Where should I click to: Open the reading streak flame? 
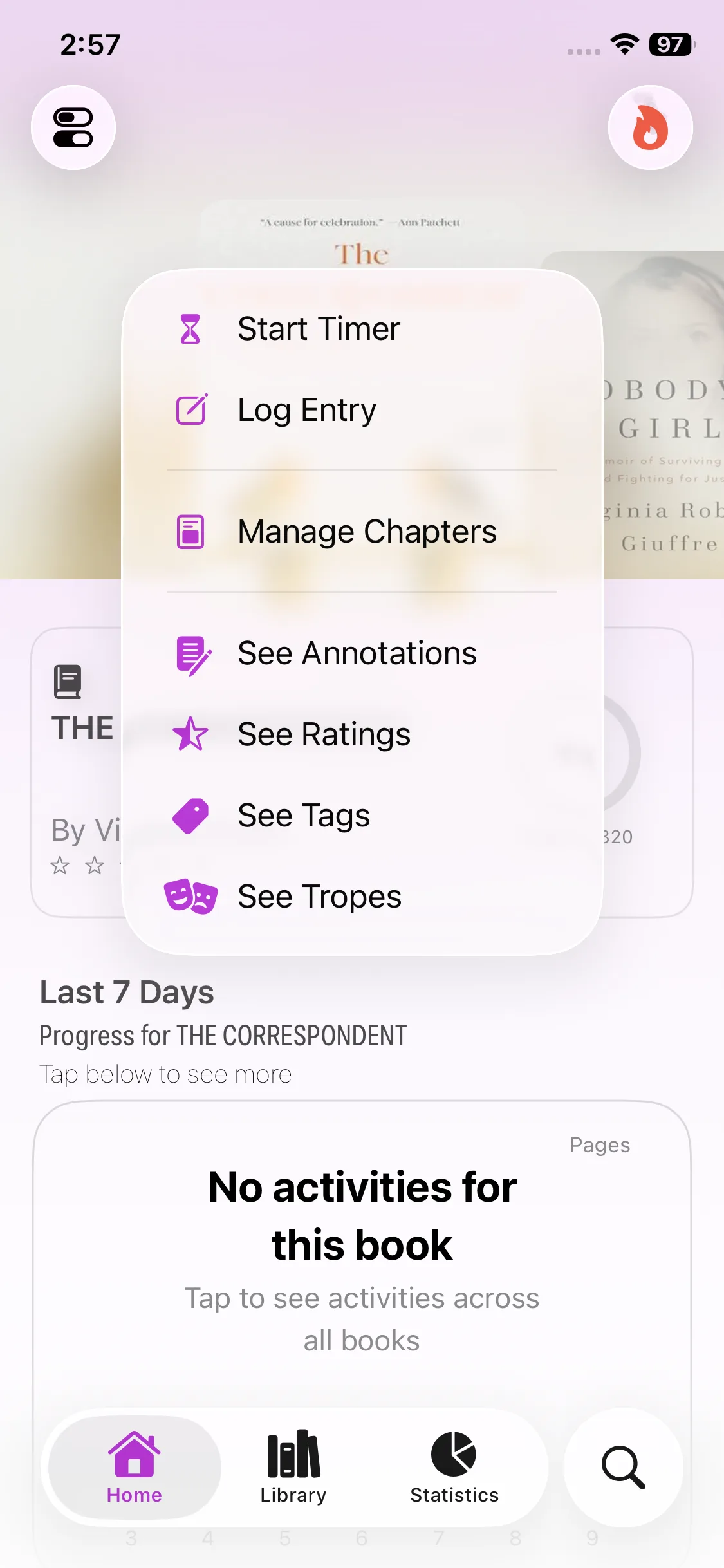point(650,127)
